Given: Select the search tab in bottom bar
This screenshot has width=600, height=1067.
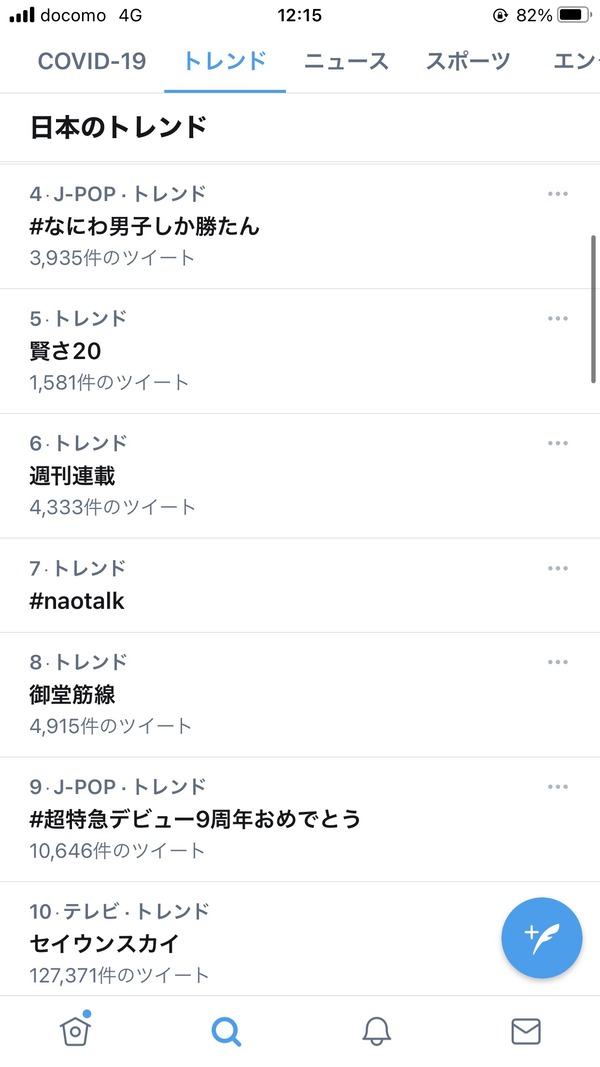Looking at the screenshot, I should pos(226,1032).
